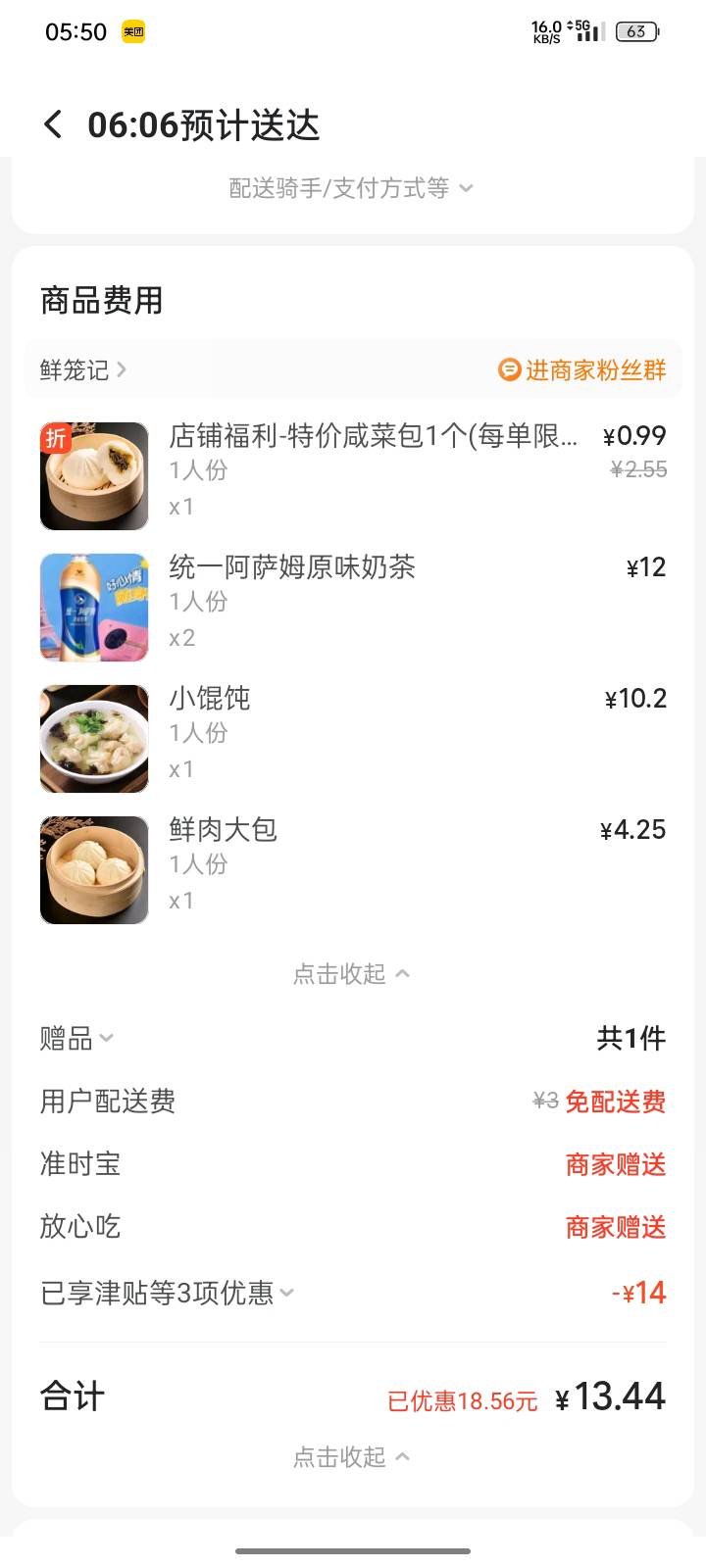Join 进商家粉丝群 fan group
The width and height of the screenshot is (706, 1568).
point(582,369)
